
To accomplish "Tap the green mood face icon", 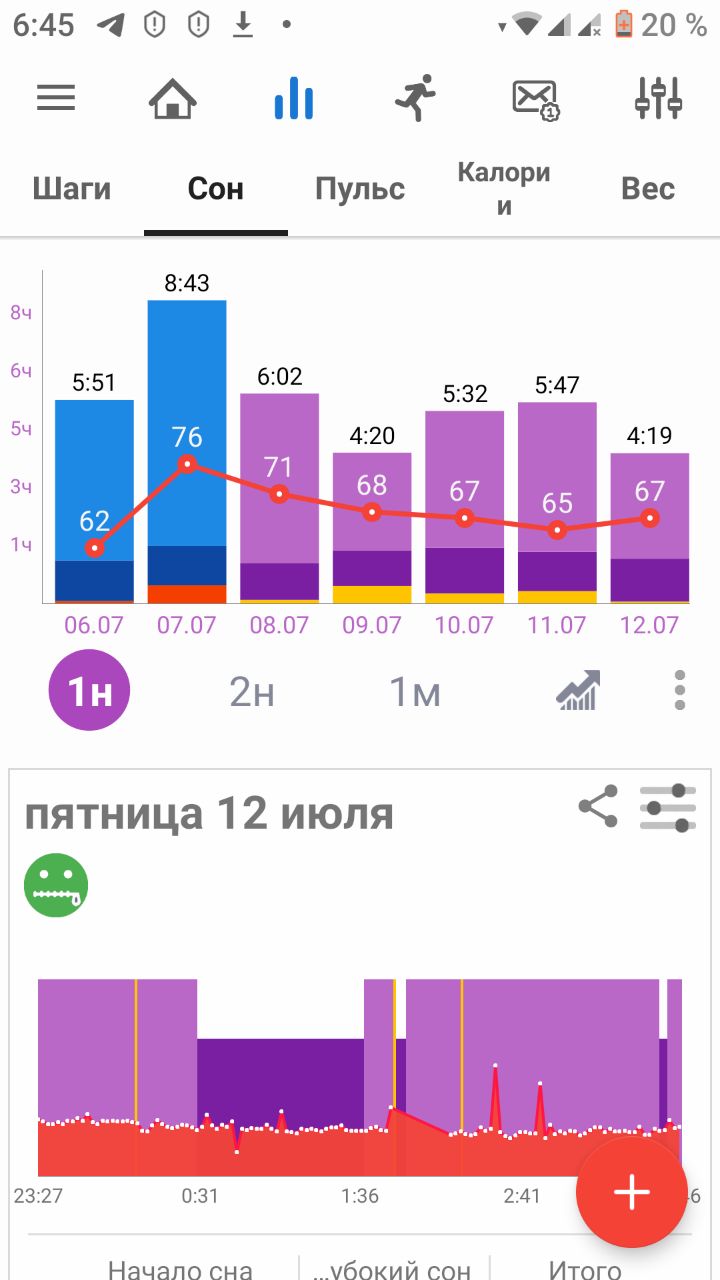I will 56,885.
